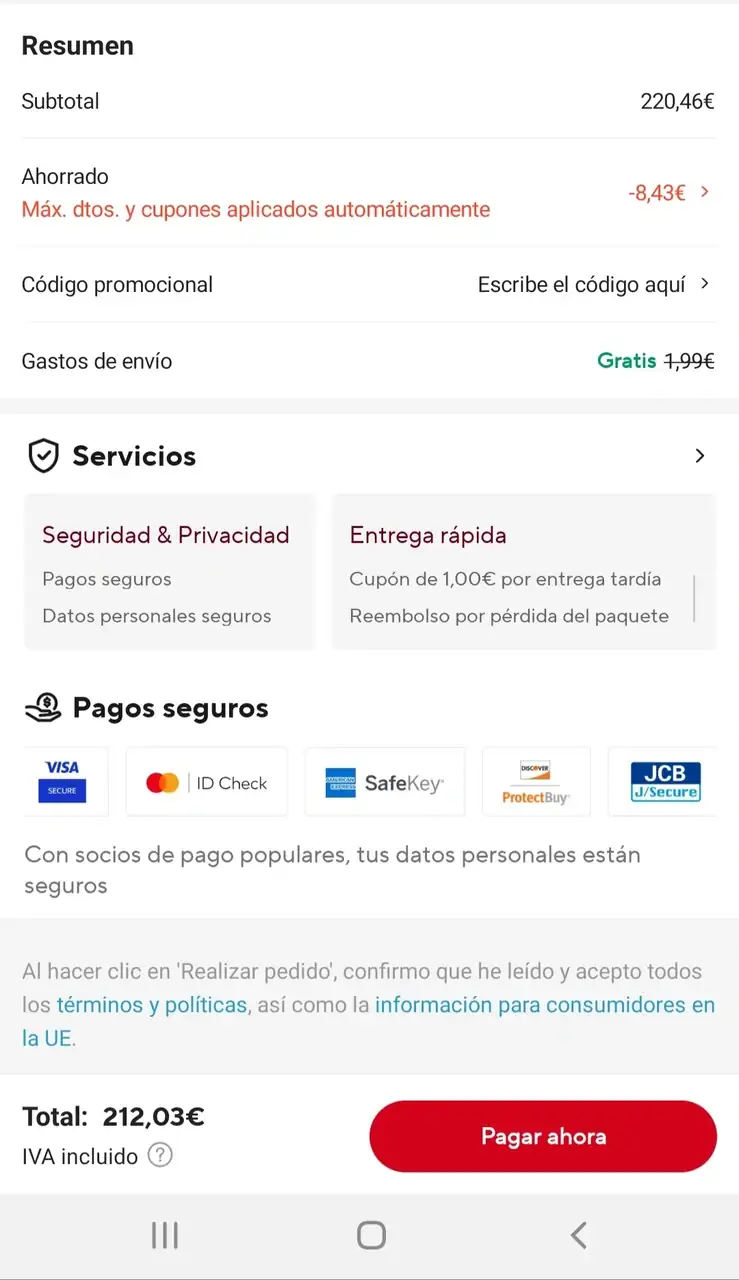Open información para consumidores en la UE
The width and height of the screenshot is (739, 1280).
544,1005
